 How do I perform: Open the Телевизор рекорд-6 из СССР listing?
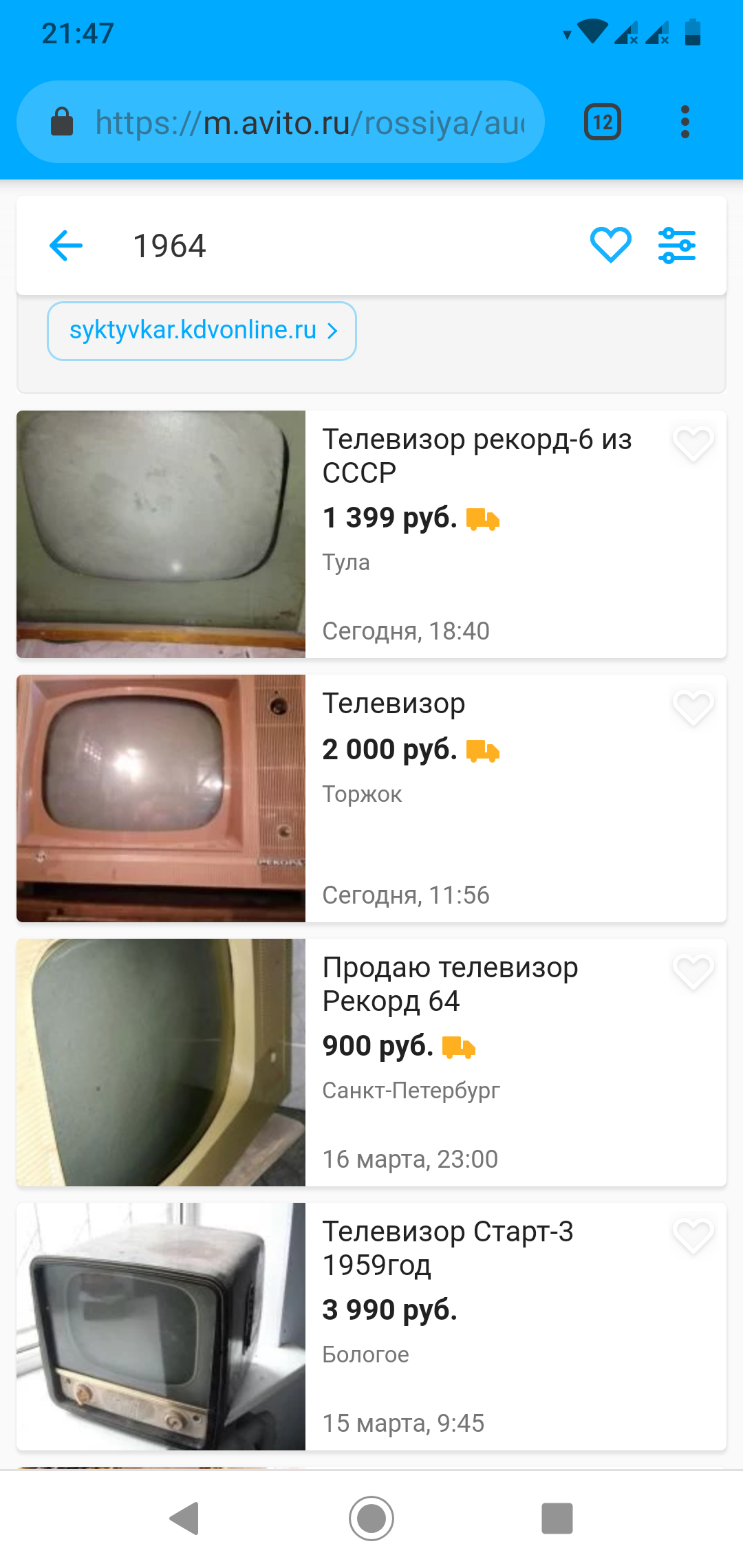click(x=477, y=456)
